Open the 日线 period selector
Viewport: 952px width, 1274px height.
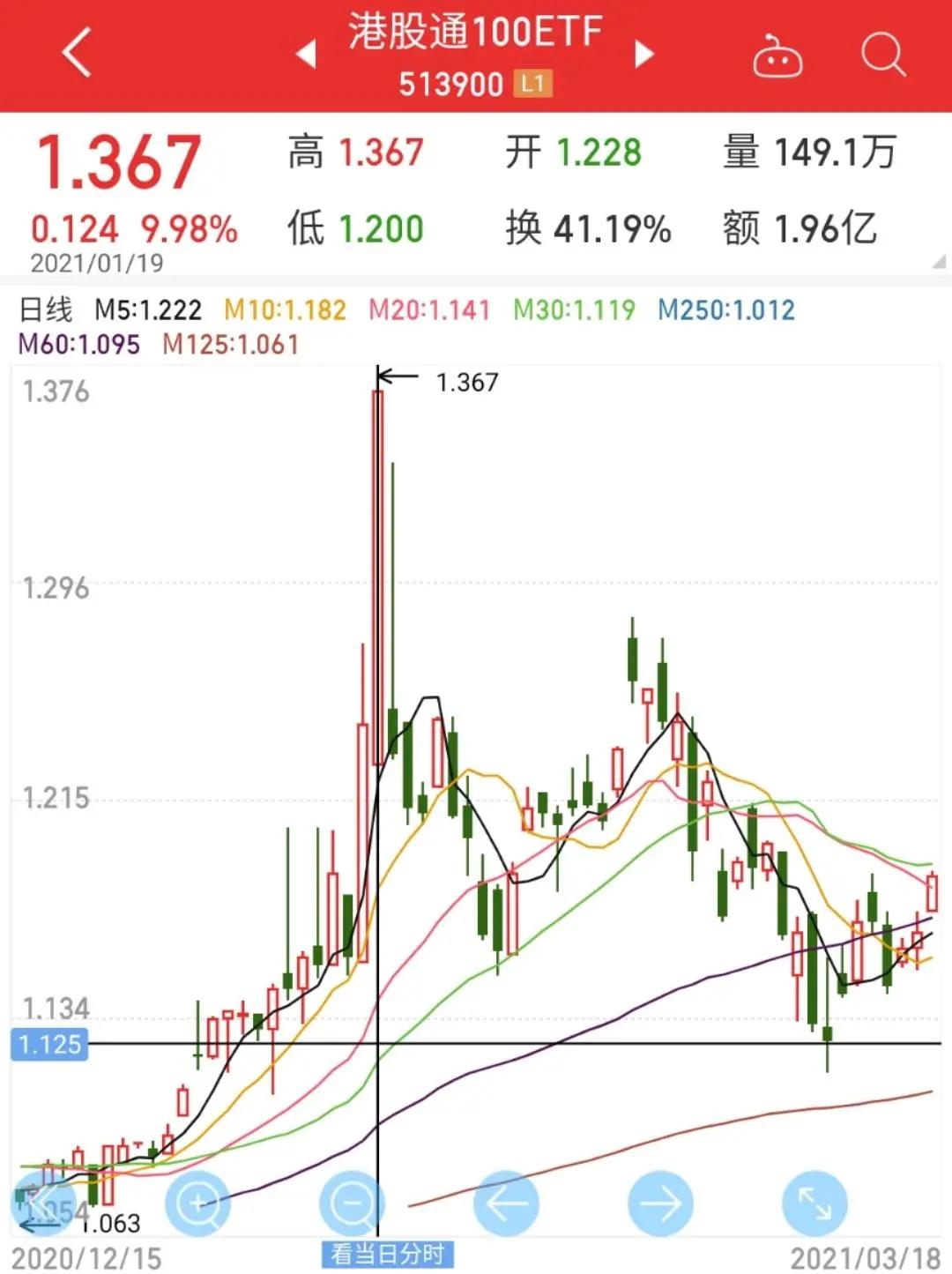48,309
